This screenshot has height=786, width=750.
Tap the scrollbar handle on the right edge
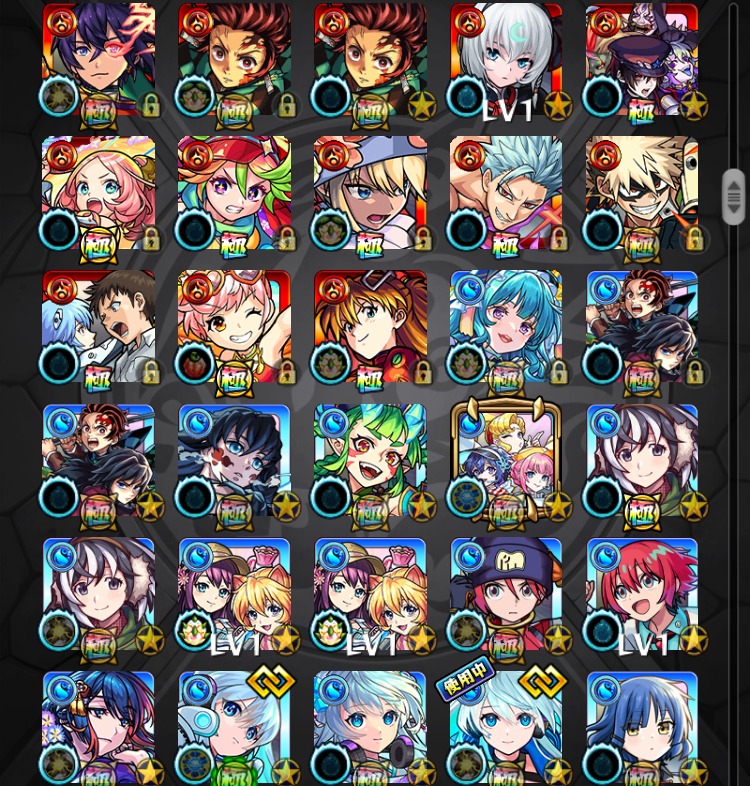tap(734, 197)
